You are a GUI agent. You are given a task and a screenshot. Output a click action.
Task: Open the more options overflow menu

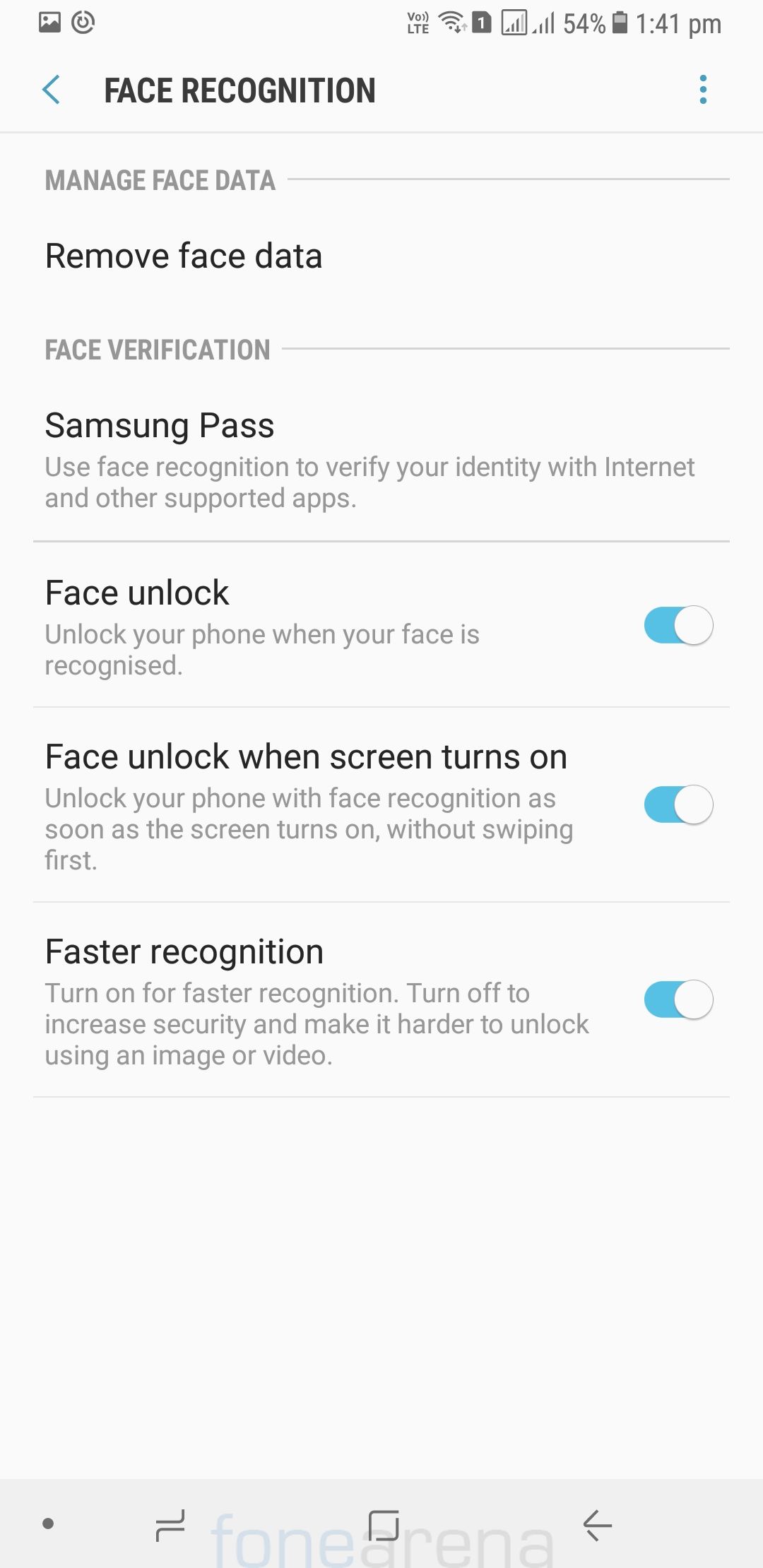pyautogui.click(x=702, y=90)
